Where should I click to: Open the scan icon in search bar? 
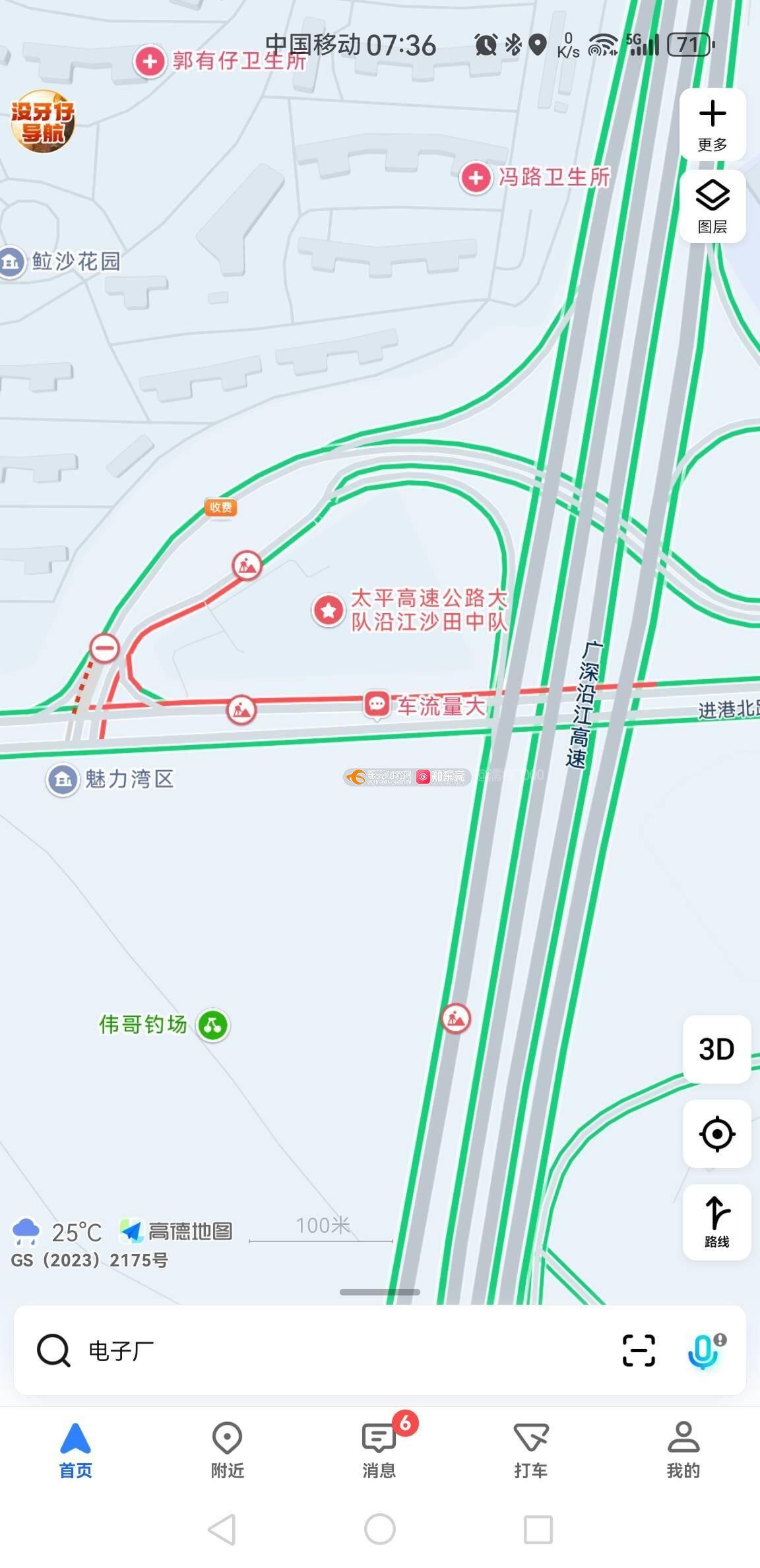tap(639, 1350)
